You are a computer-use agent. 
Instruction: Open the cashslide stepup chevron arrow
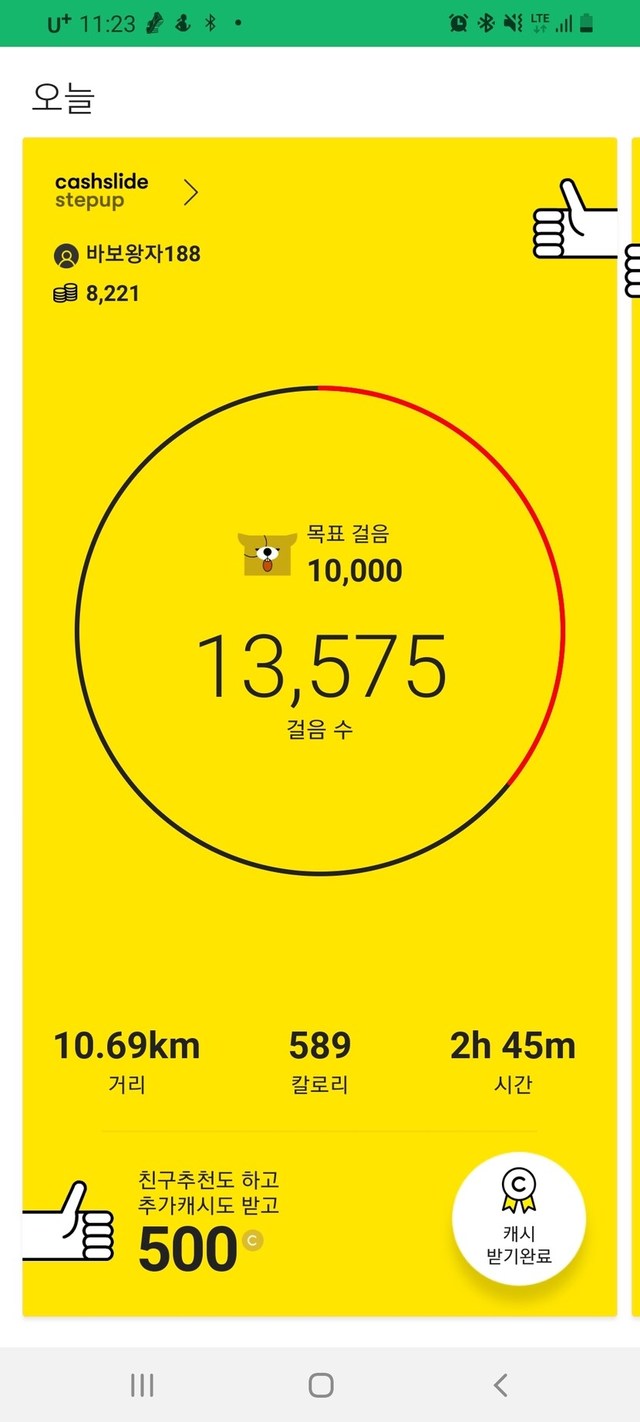191,192
